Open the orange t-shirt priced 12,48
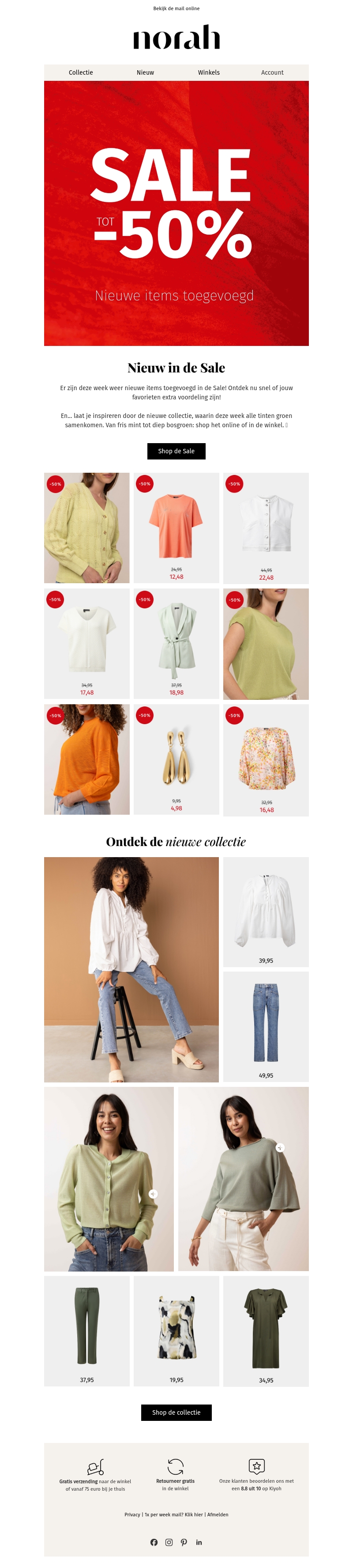 click(176, 527)
